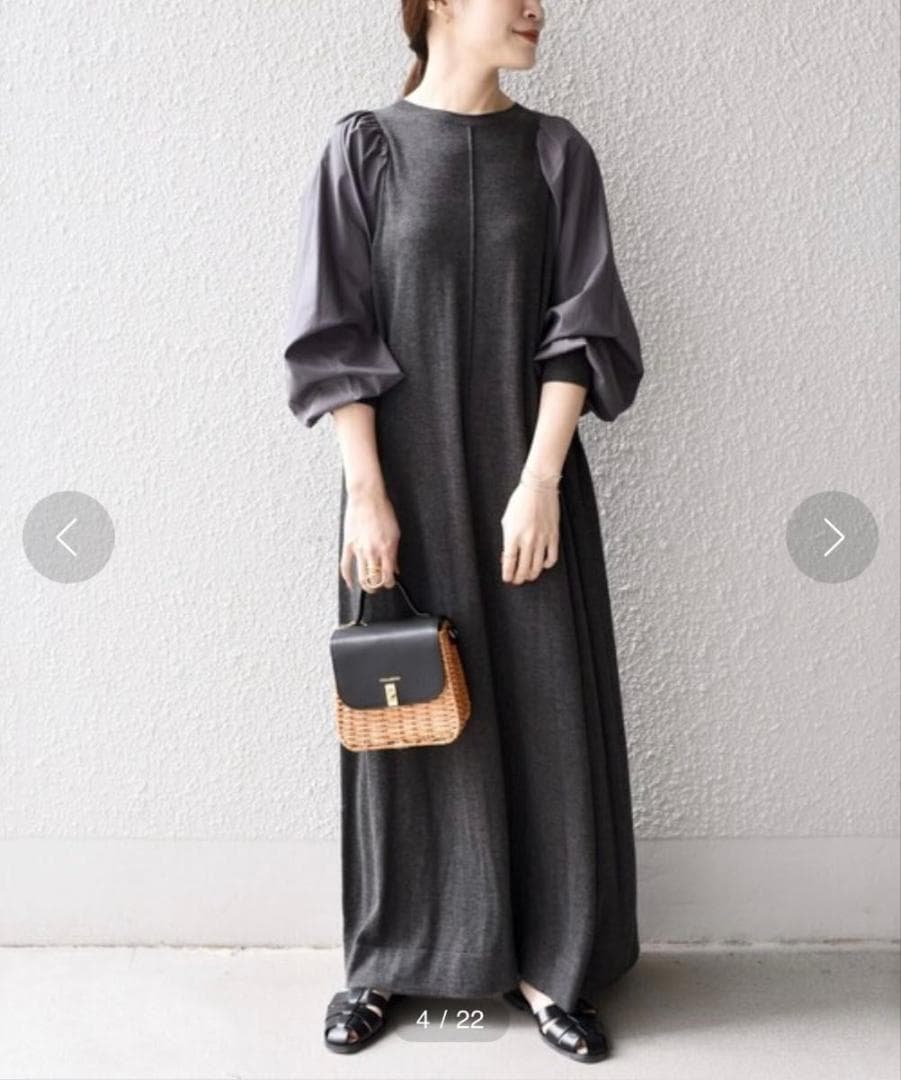Go to the previous product photo
The width and height of the screenshot is (901, 1080).
(x=68, y=537)
